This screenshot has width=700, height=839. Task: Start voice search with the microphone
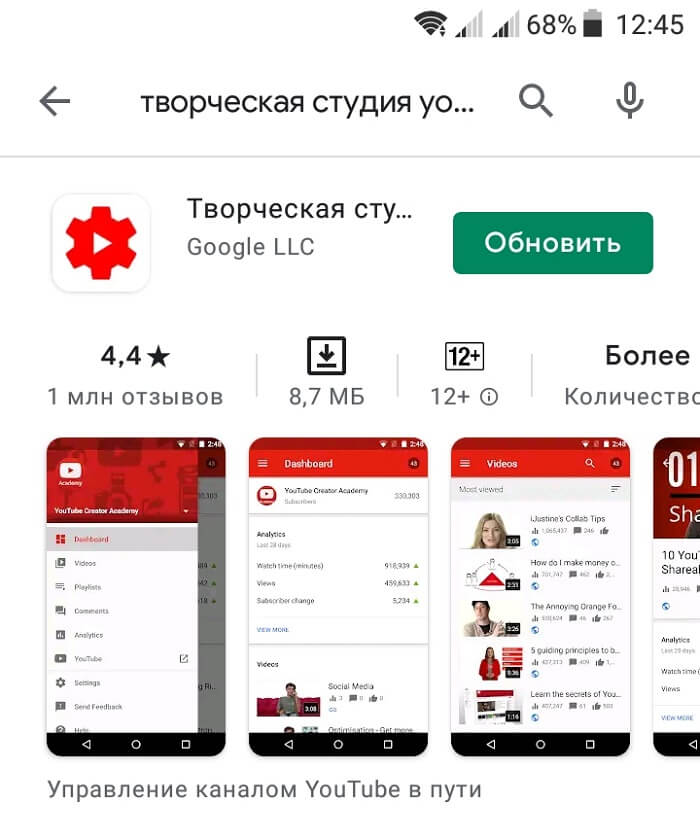click(x=629, y=101)
